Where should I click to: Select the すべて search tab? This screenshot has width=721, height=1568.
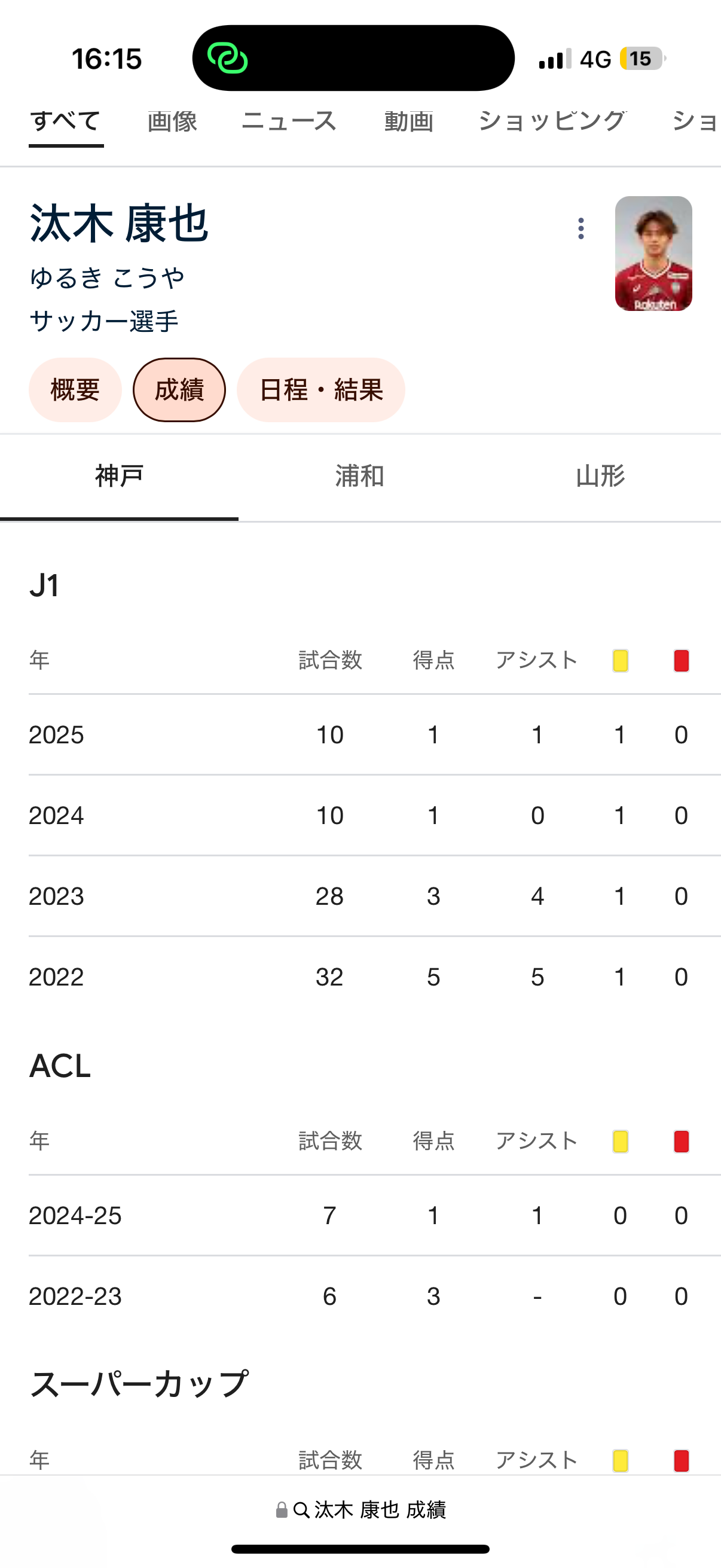66,121
